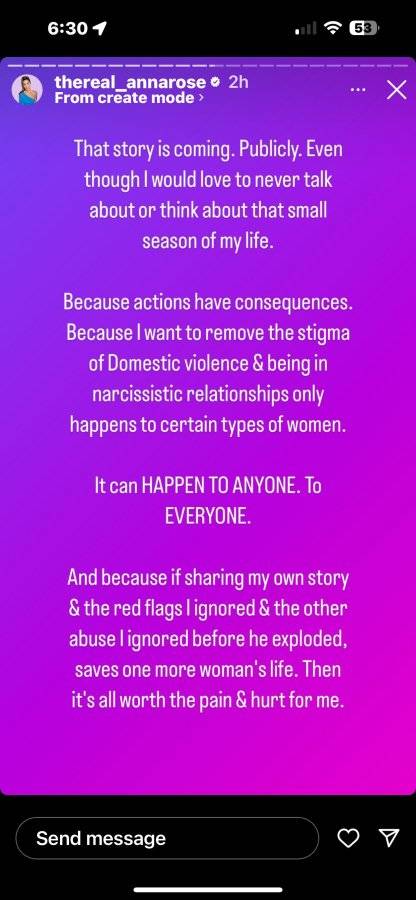Image resolution: width=416 pixels, height=900 pixels.
Task: Share the story with the paper plane
Action: pos(389,838)
